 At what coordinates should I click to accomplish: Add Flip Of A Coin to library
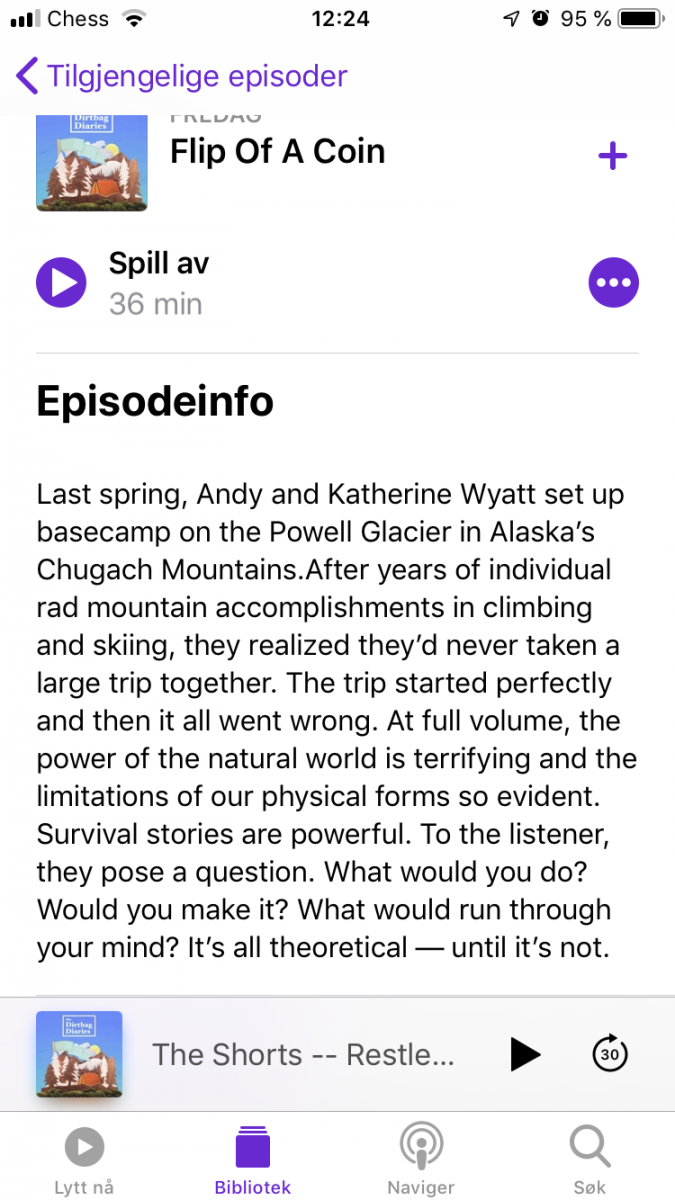click(x=612, y=156)
